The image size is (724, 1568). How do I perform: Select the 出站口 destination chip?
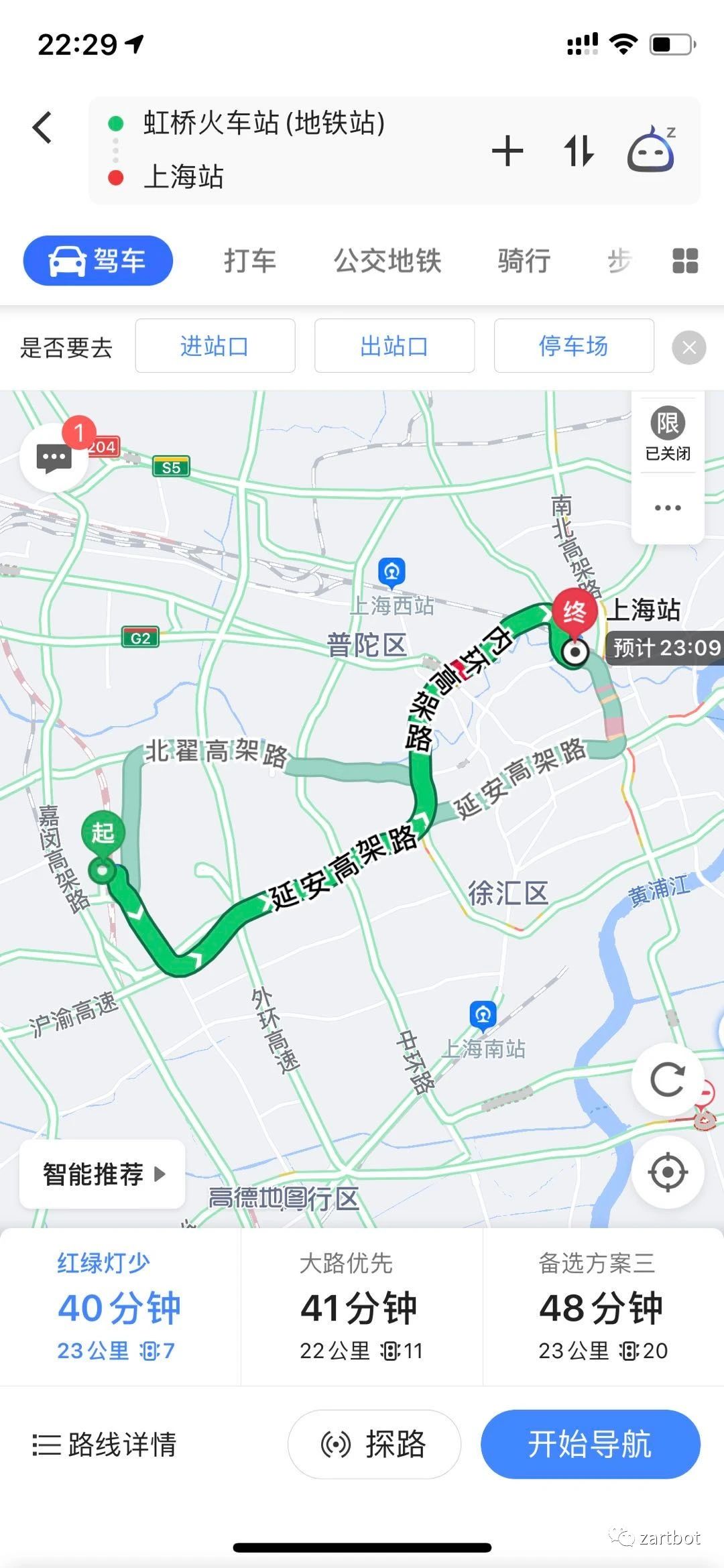(x=394, y=346)
